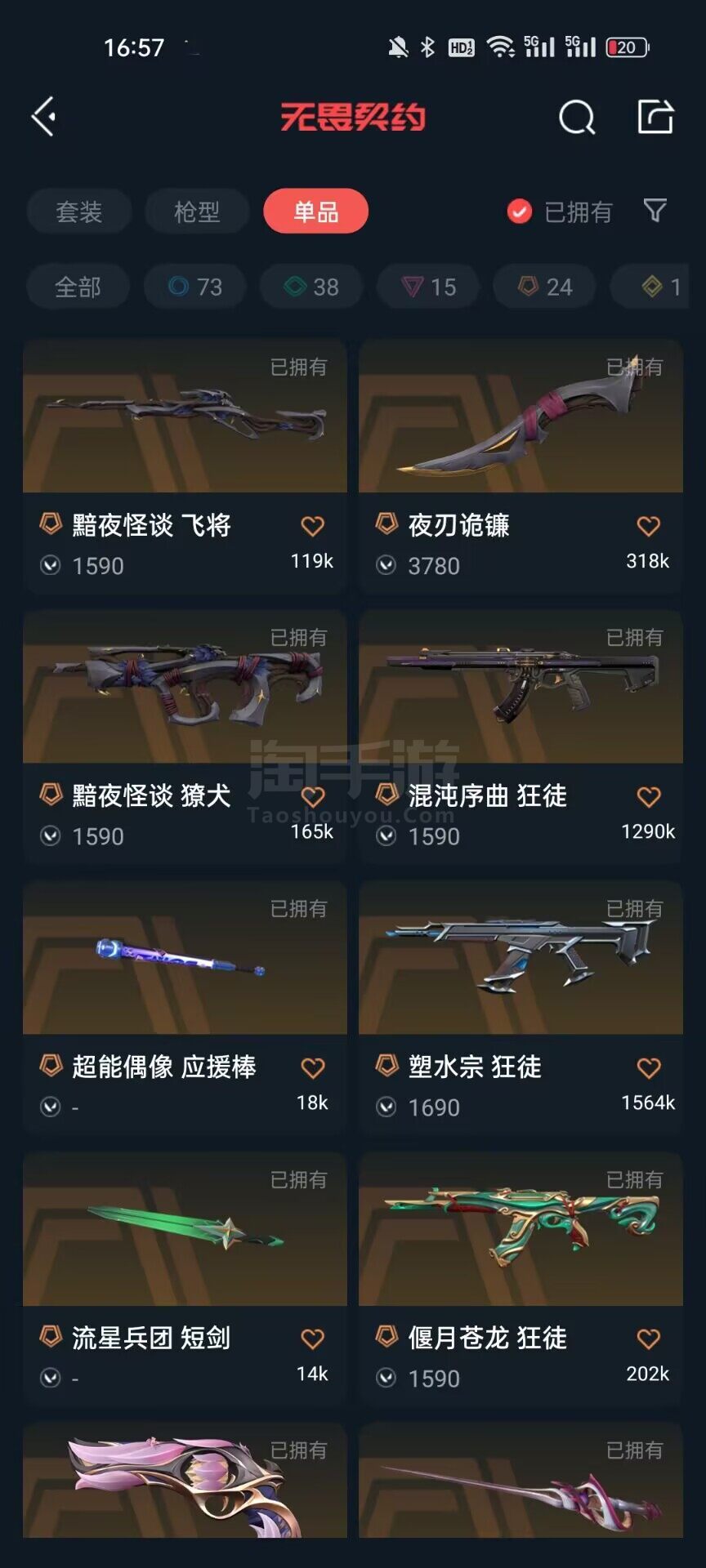The height and width of the screenshot is (1568, 706).
Task: Filter by the pink tier chip showing 15
Action: point(428,287)
